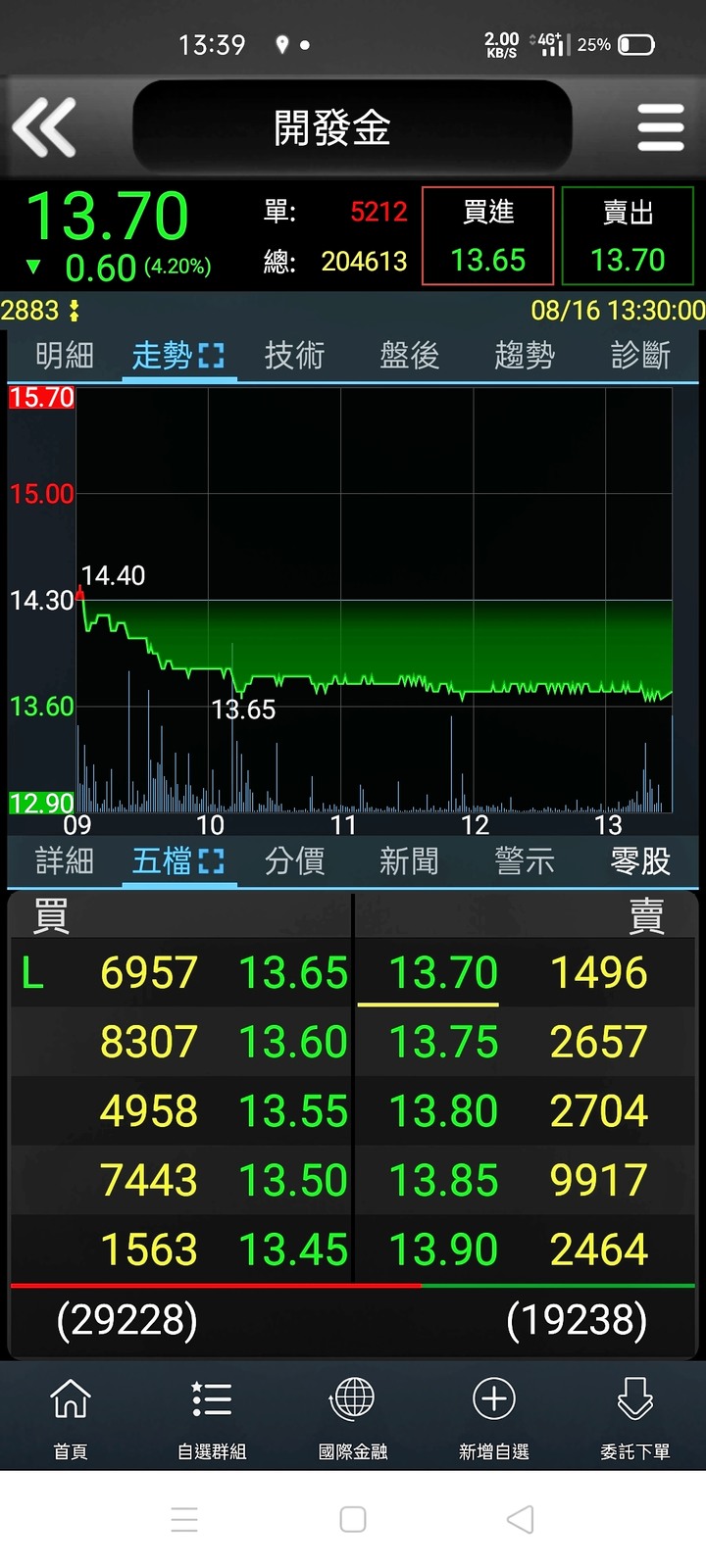
Task: Open the 診斷 tab
Action: (x=640, y=355)
